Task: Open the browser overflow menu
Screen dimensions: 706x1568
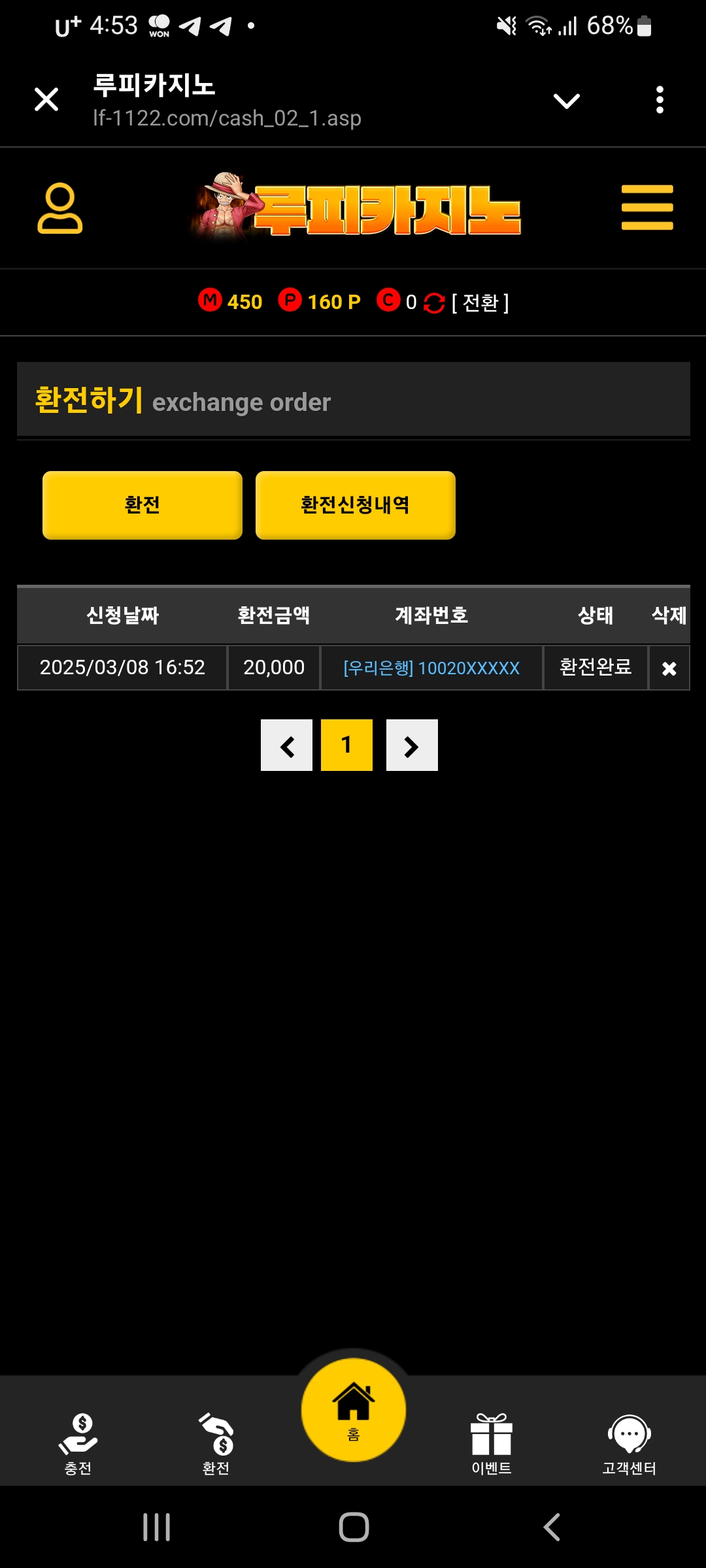Action: 660,100
